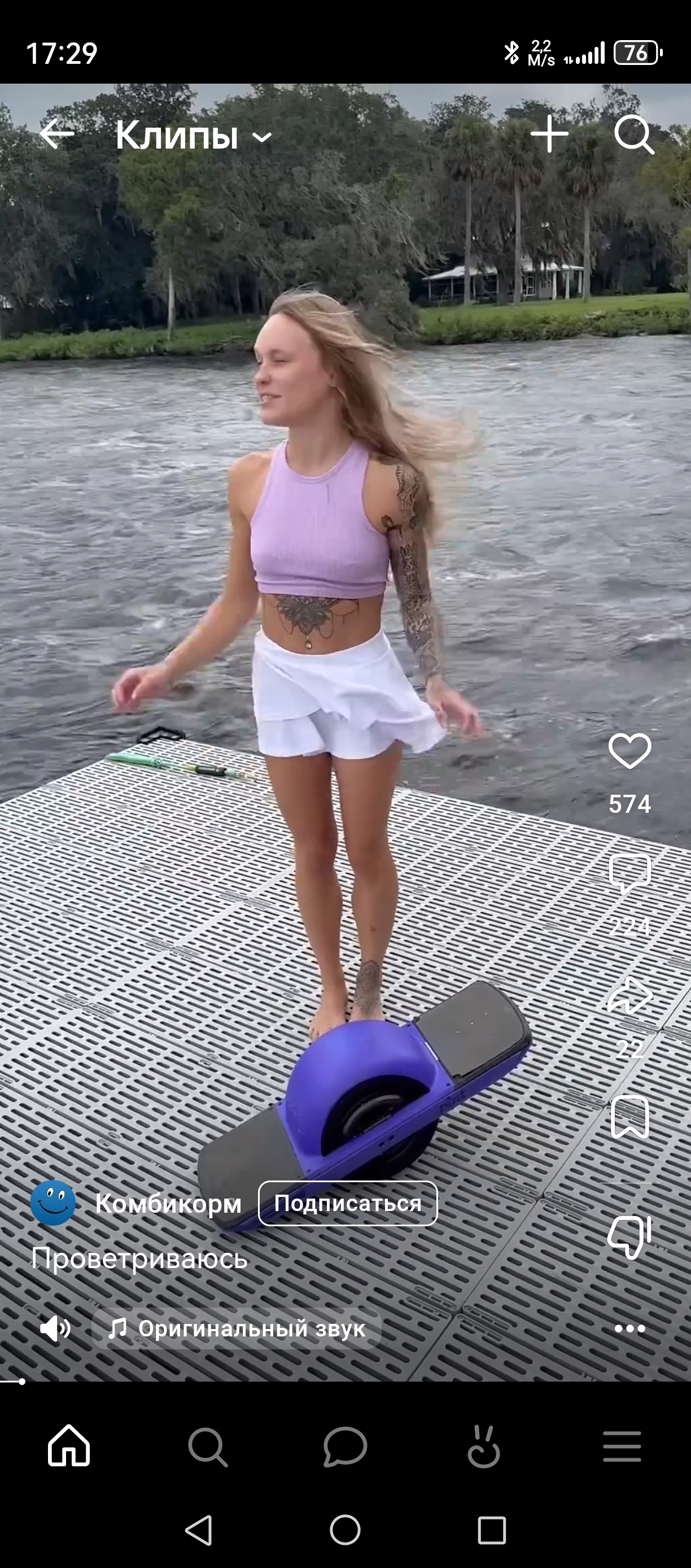Open the messages tab
The width and height of the screenshot is (691, 1568).
tap(345, 1446)
